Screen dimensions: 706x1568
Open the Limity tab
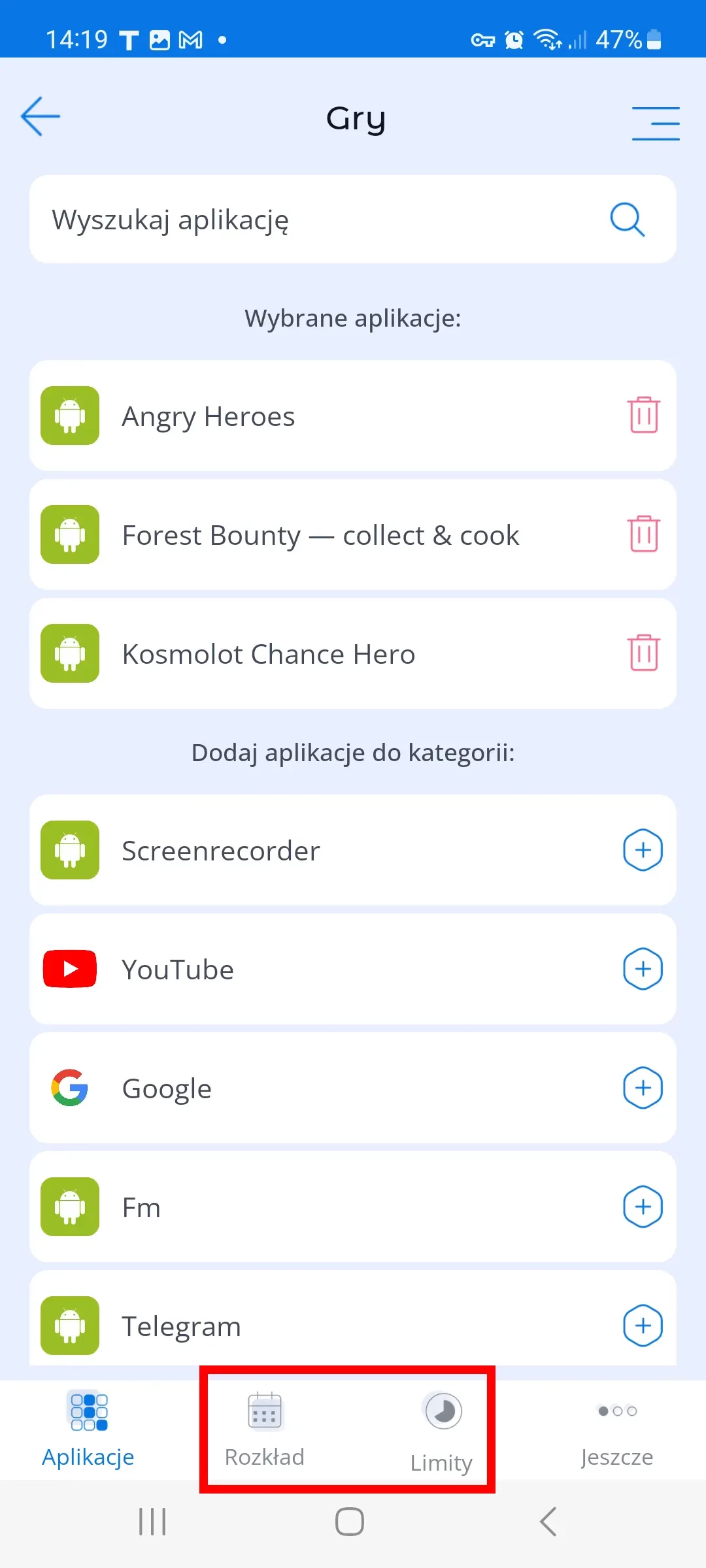[x=442, y=1431]
